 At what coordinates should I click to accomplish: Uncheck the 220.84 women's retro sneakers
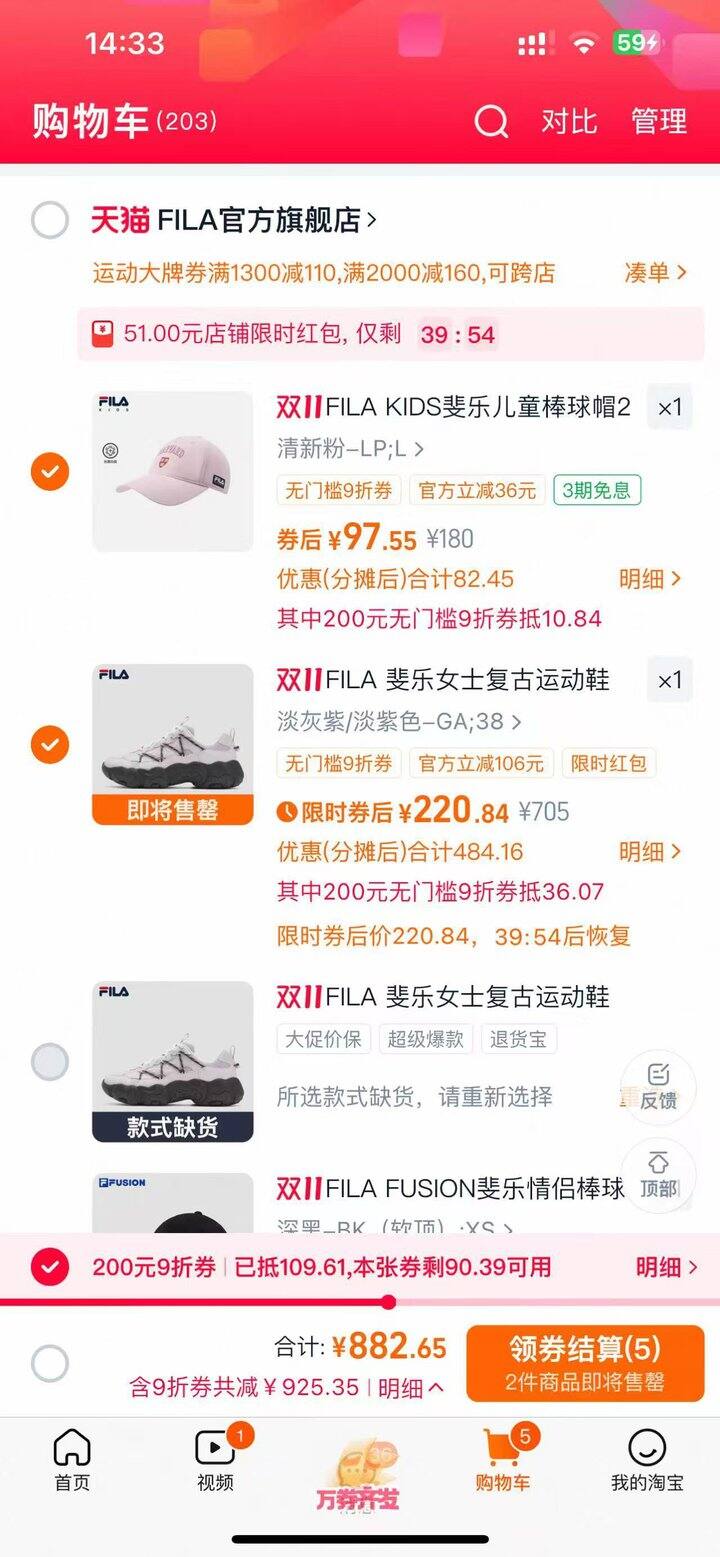point(50,744)
